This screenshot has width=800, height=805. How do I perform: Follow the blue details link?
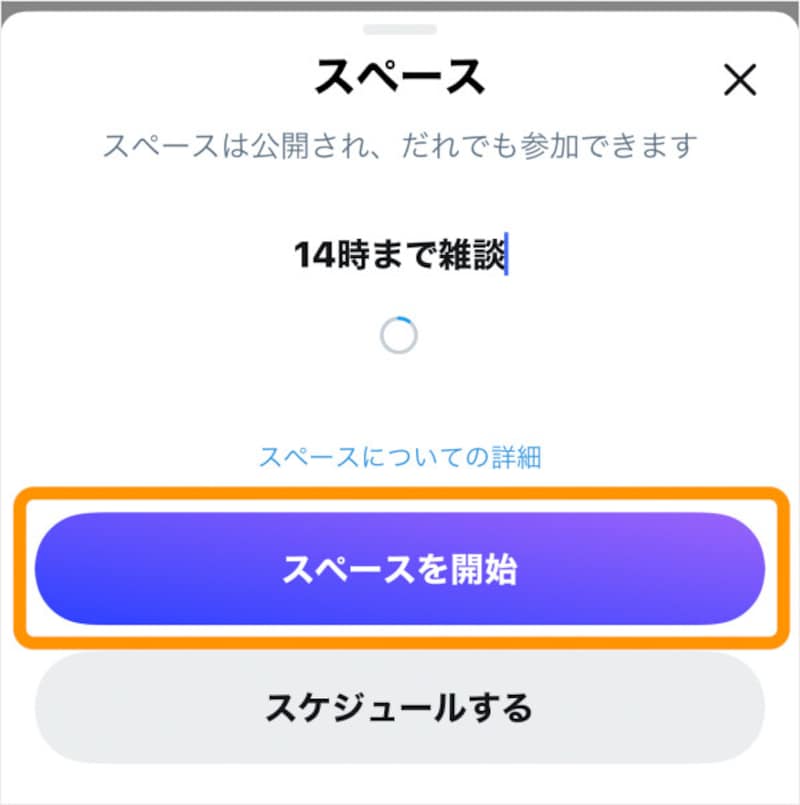point(400,455)
